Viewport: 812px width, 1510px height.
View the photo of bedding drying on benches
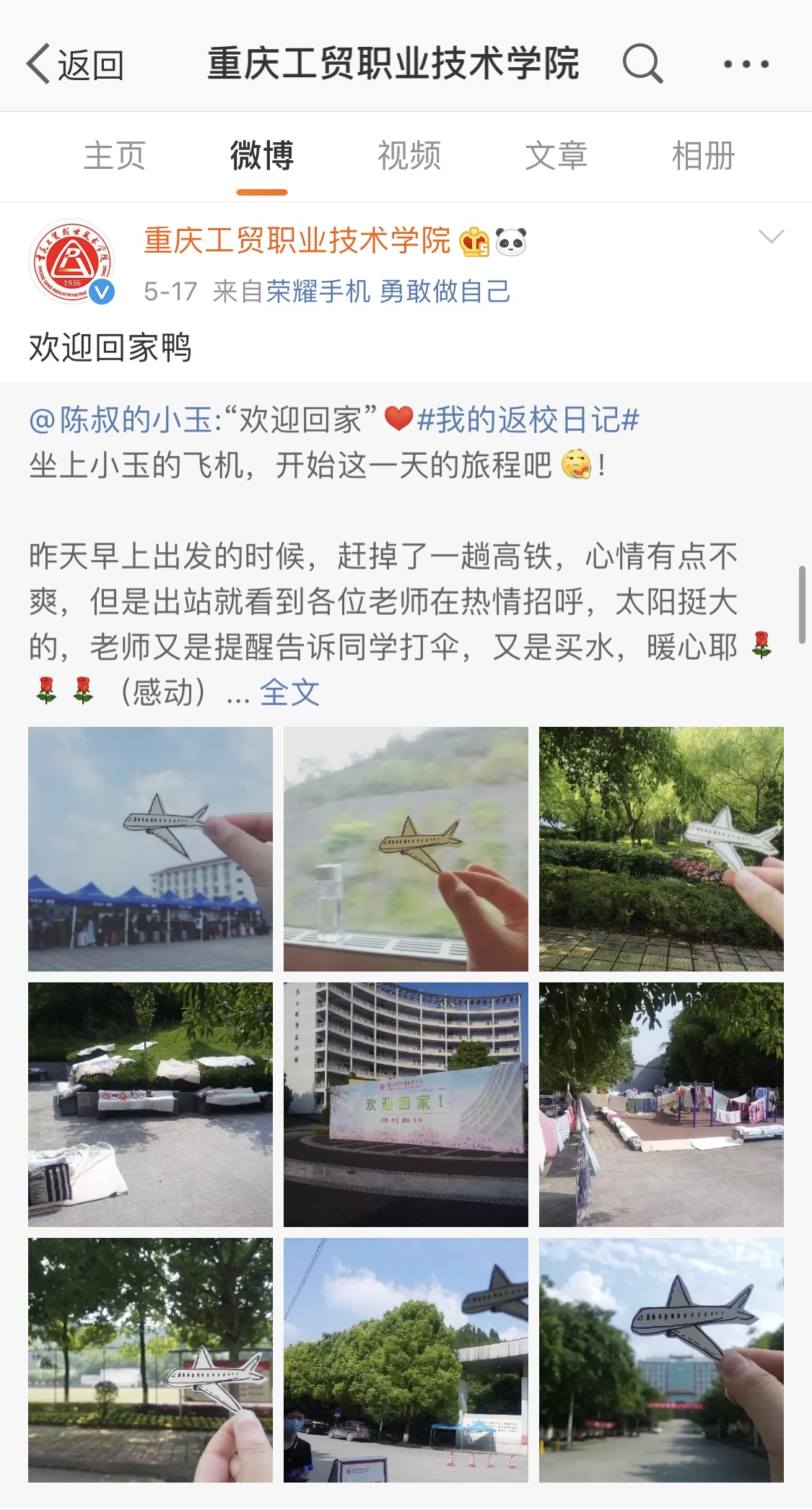150,1104
